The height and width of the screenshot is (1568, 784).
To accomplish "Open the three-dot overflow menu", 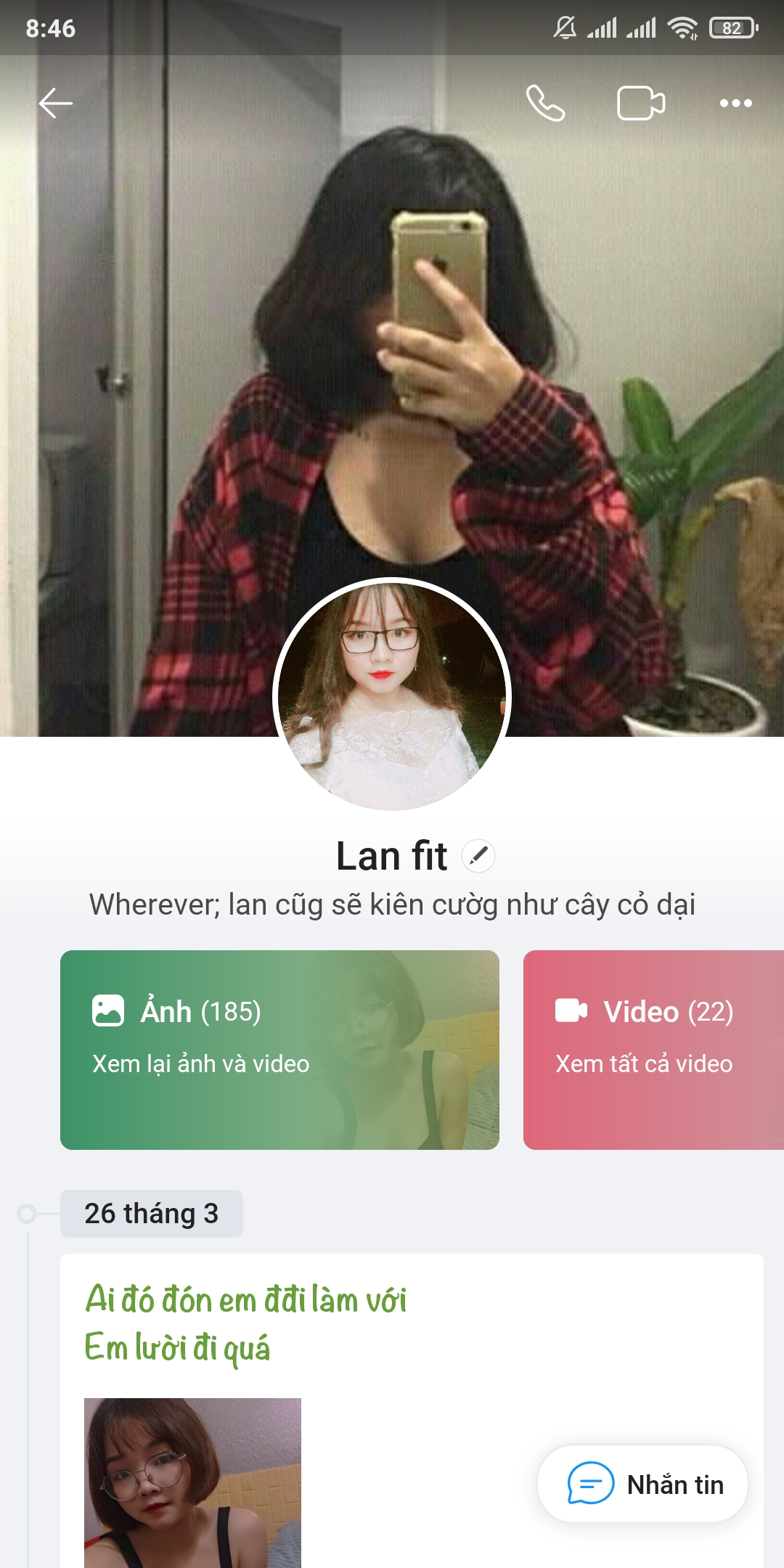I will (x=735, y=103).
